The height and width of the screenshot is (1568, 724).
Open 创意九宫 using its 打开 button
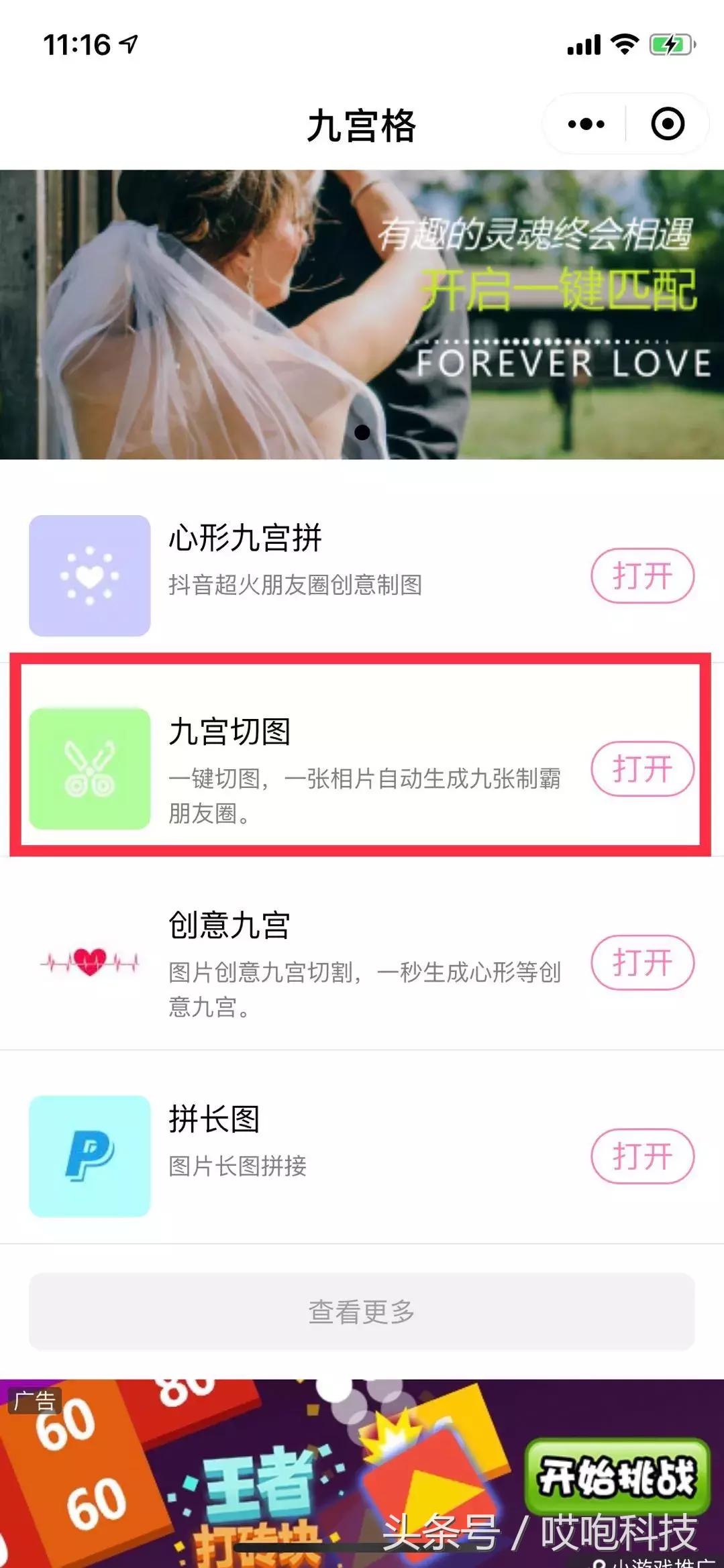coord(641,962)
